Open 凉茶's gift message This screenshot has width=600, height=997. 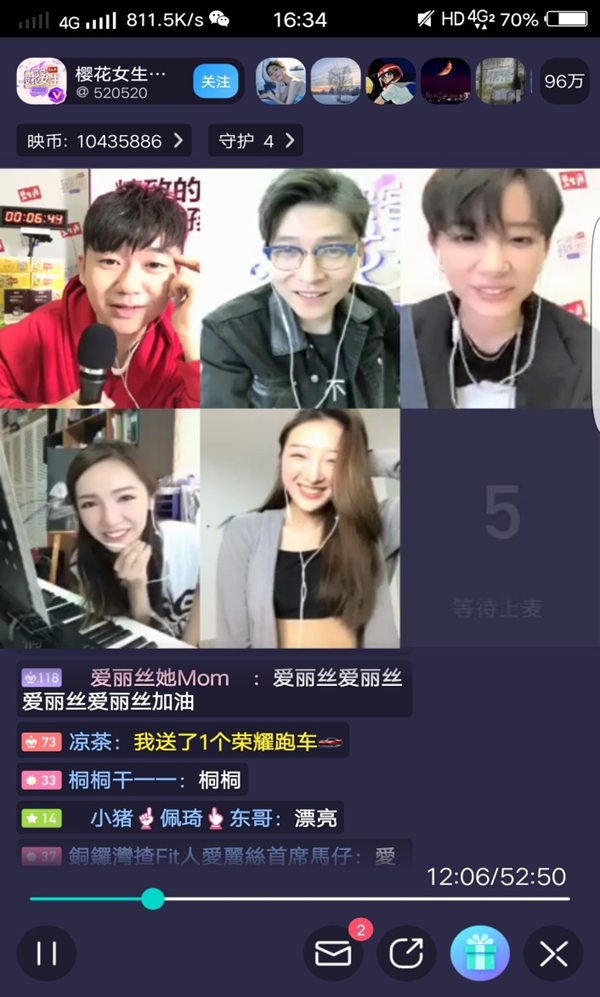182,741
